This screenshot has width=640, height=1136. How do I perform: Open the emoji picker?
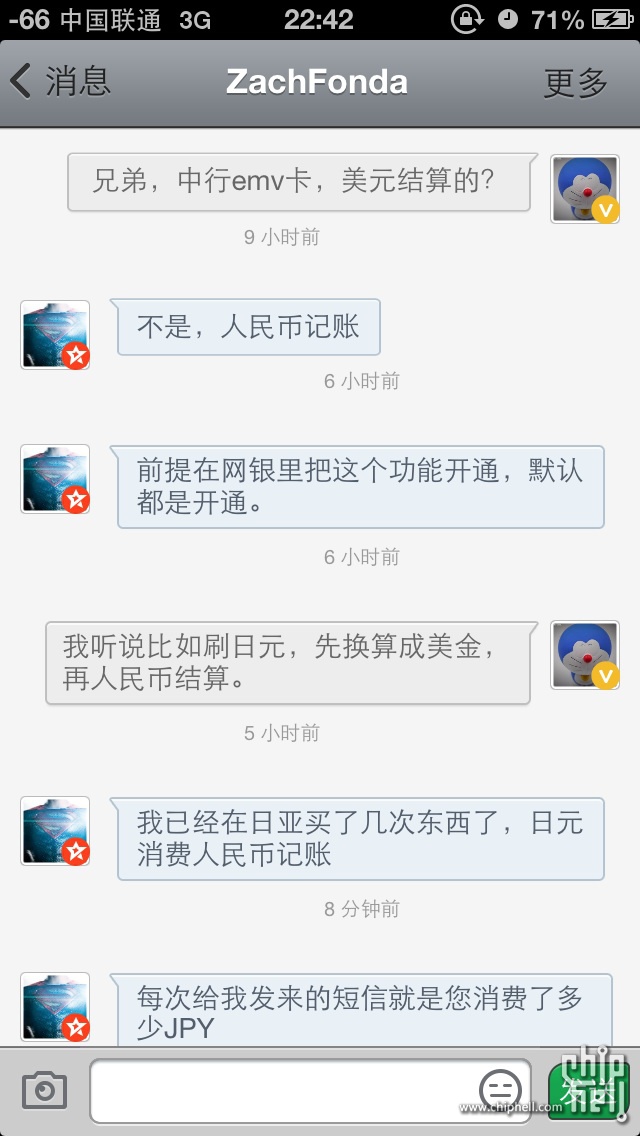click(500, 1089)
